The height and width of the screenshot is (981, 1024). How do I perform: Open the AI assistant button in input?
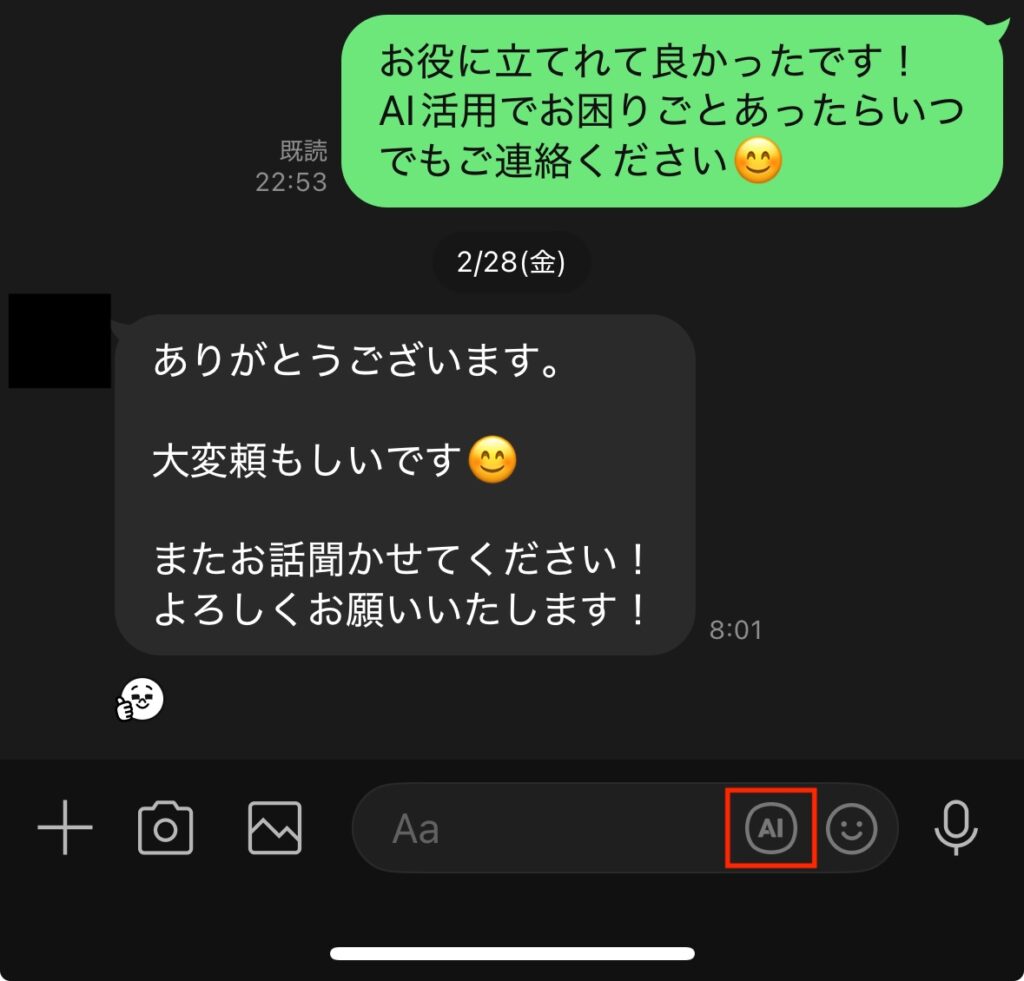click(x=771, y=828)
